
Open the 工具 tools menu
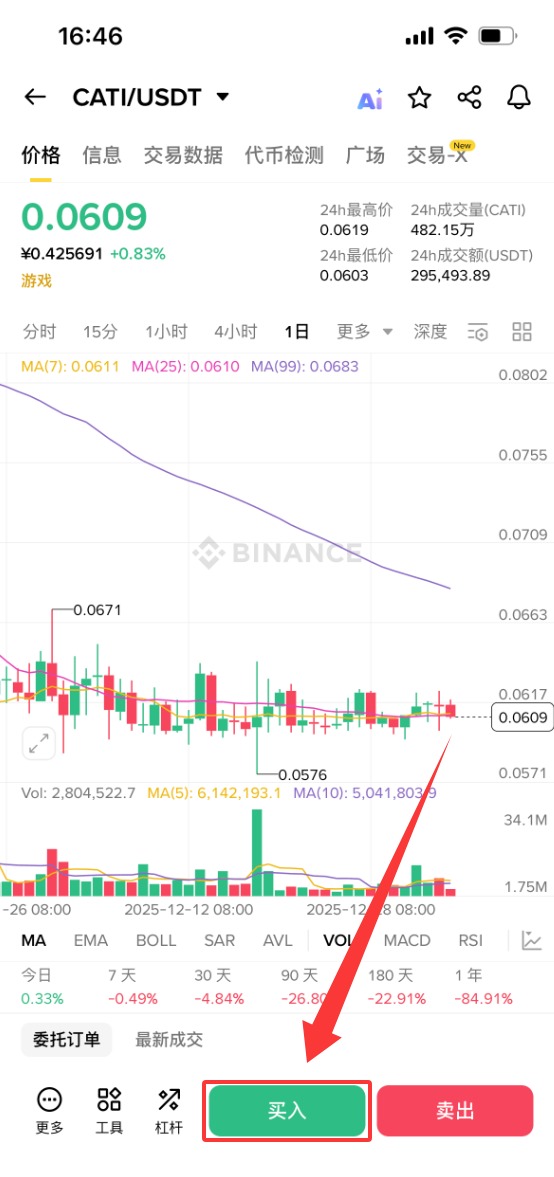110,1111
